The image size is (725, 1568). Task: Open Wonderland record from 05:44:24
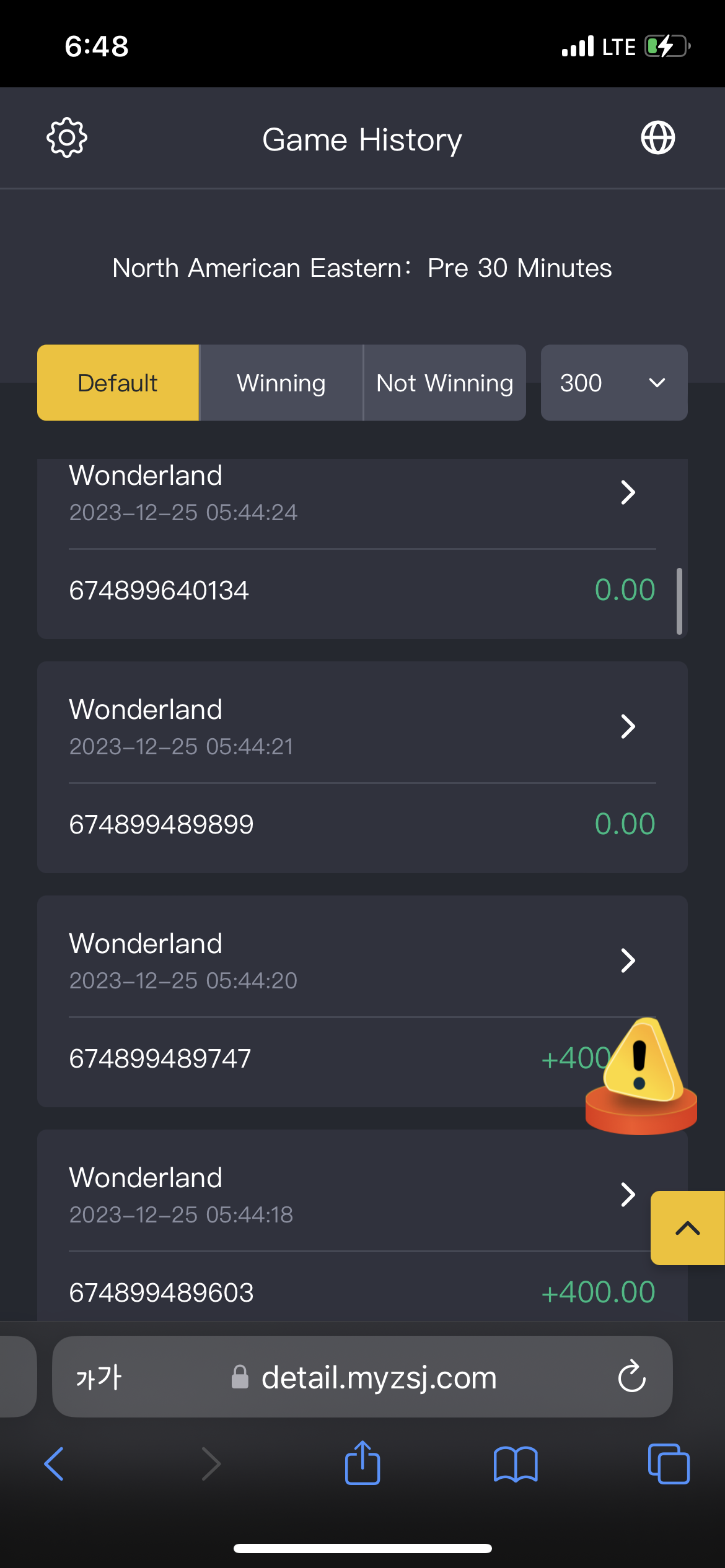click(362, 493)
